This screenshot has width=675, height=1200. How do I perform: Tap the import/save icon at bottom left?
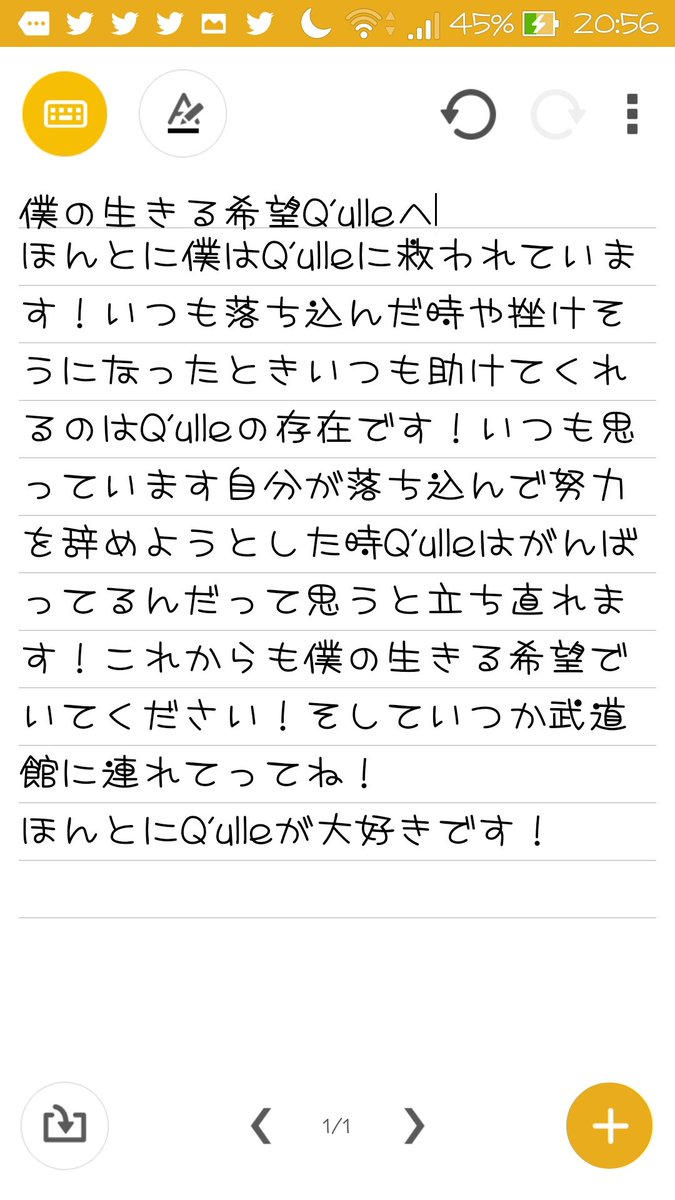(x=64, y=1126)
